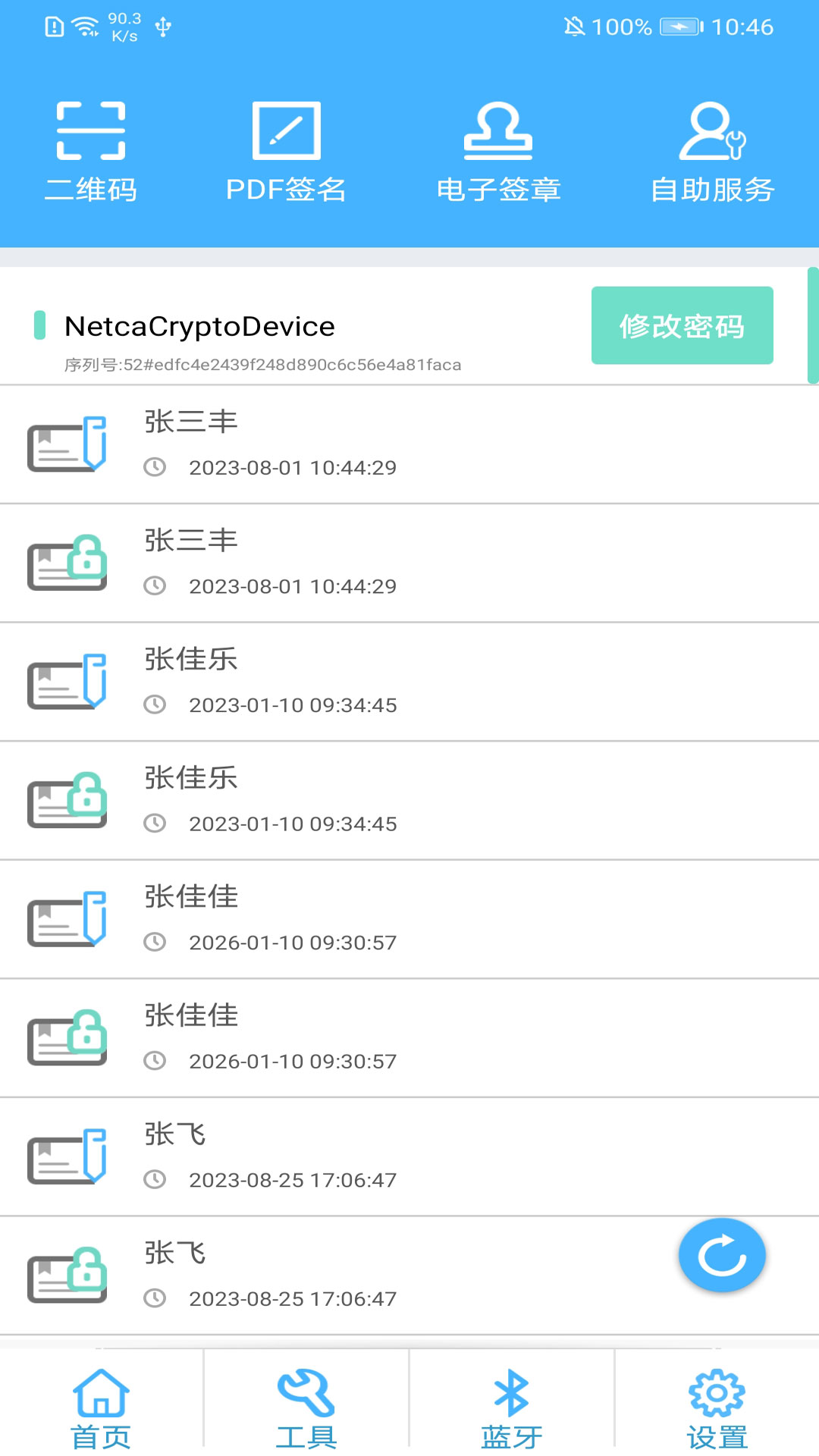Tap 修改密码 to change password
This screenshot has width=819, height=1456.
[x=682, y=325]
